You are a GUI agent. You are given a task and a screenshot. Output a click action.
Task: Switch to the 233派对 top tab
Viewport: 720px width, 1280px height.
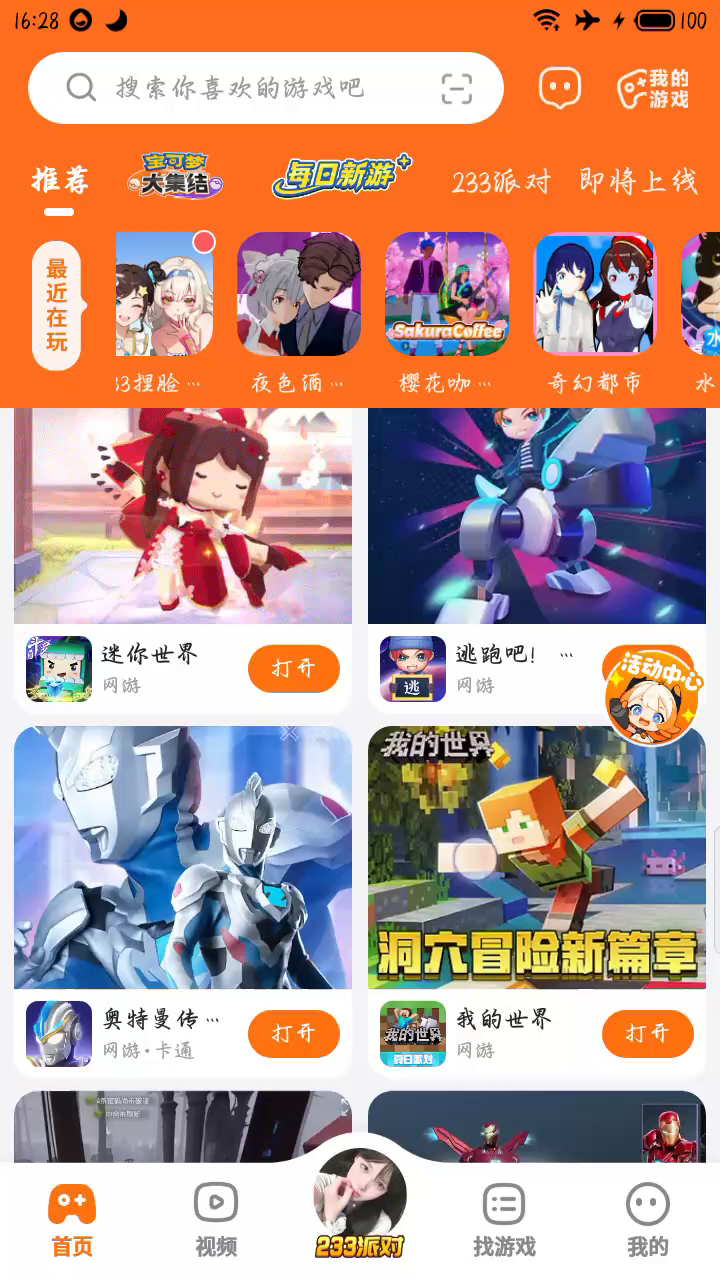pos(501,181)
